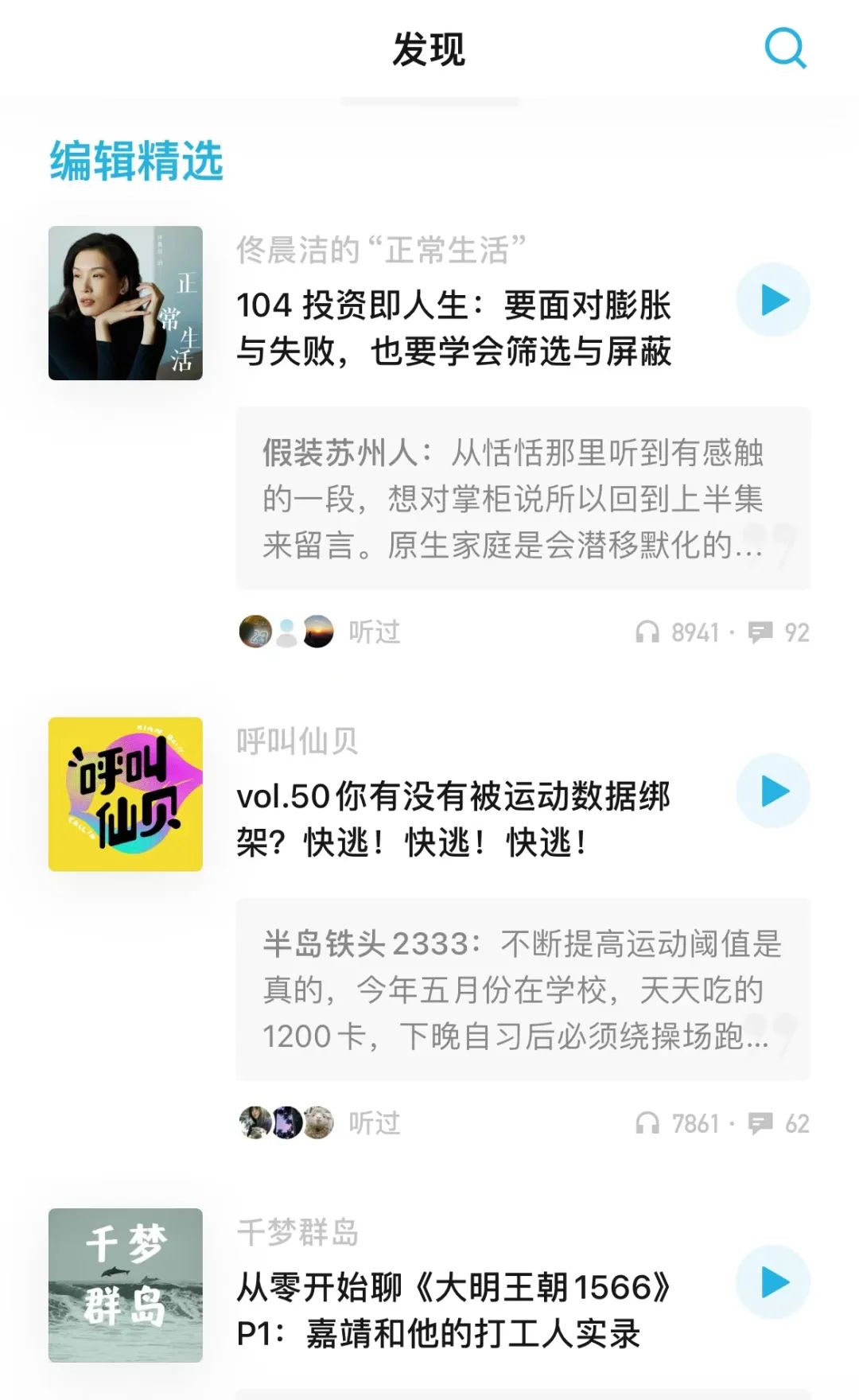View the 92 comments on episode 104

779,632
